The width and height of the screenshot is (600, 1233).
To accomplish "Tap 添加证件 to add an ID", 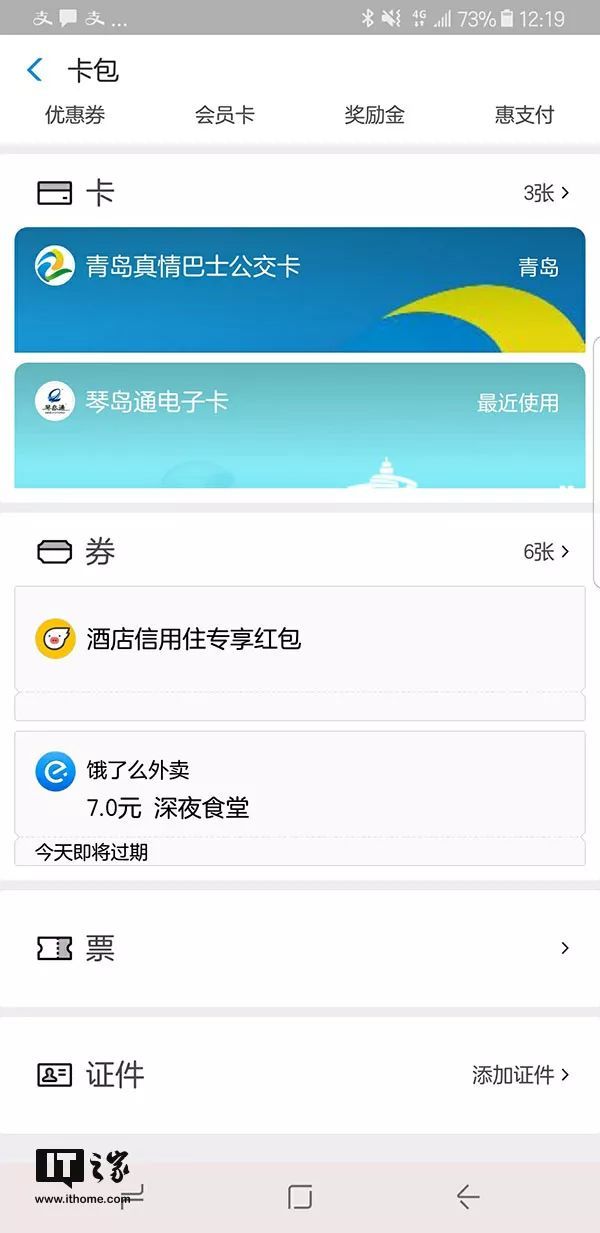I will [x=520, y=1075].
